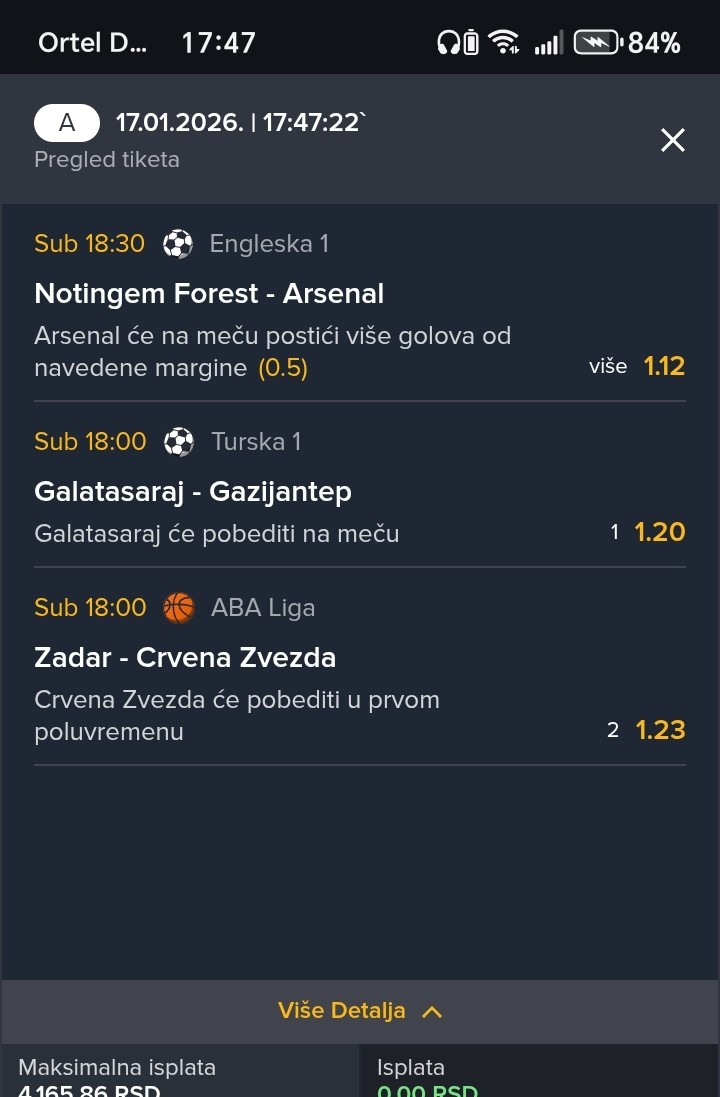Open Galatasaraj - Gazijantep match

pyautogui.click(x=193, y=492)
